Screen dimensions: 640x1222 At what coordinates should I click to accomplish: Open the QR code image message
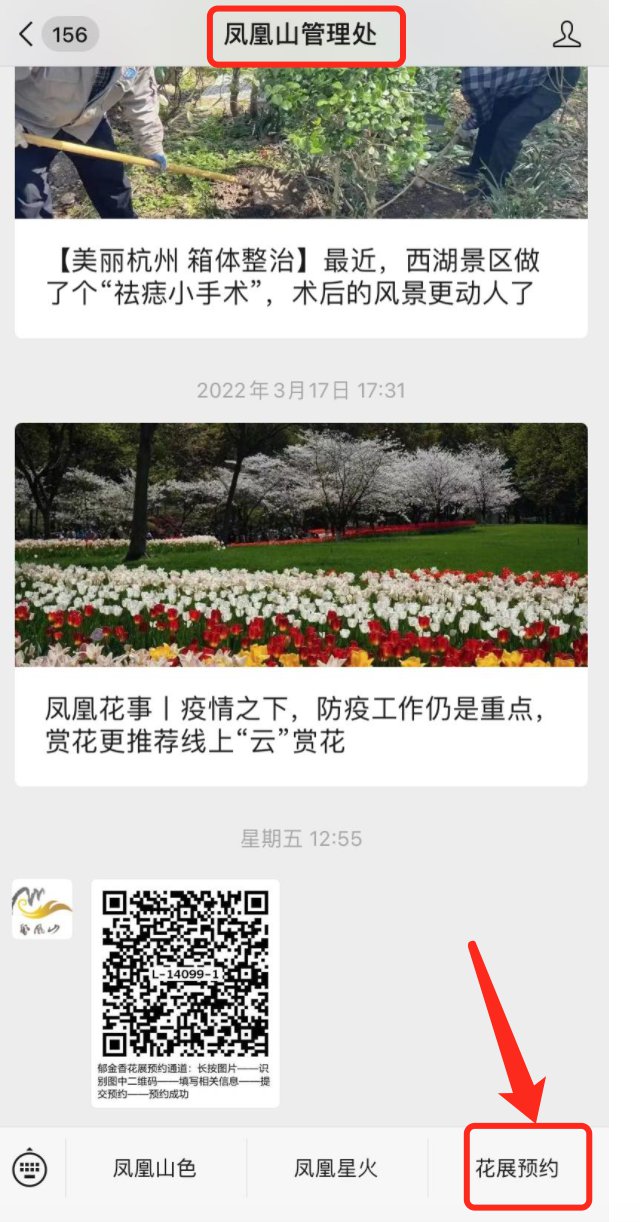click(x=185, y=991)
